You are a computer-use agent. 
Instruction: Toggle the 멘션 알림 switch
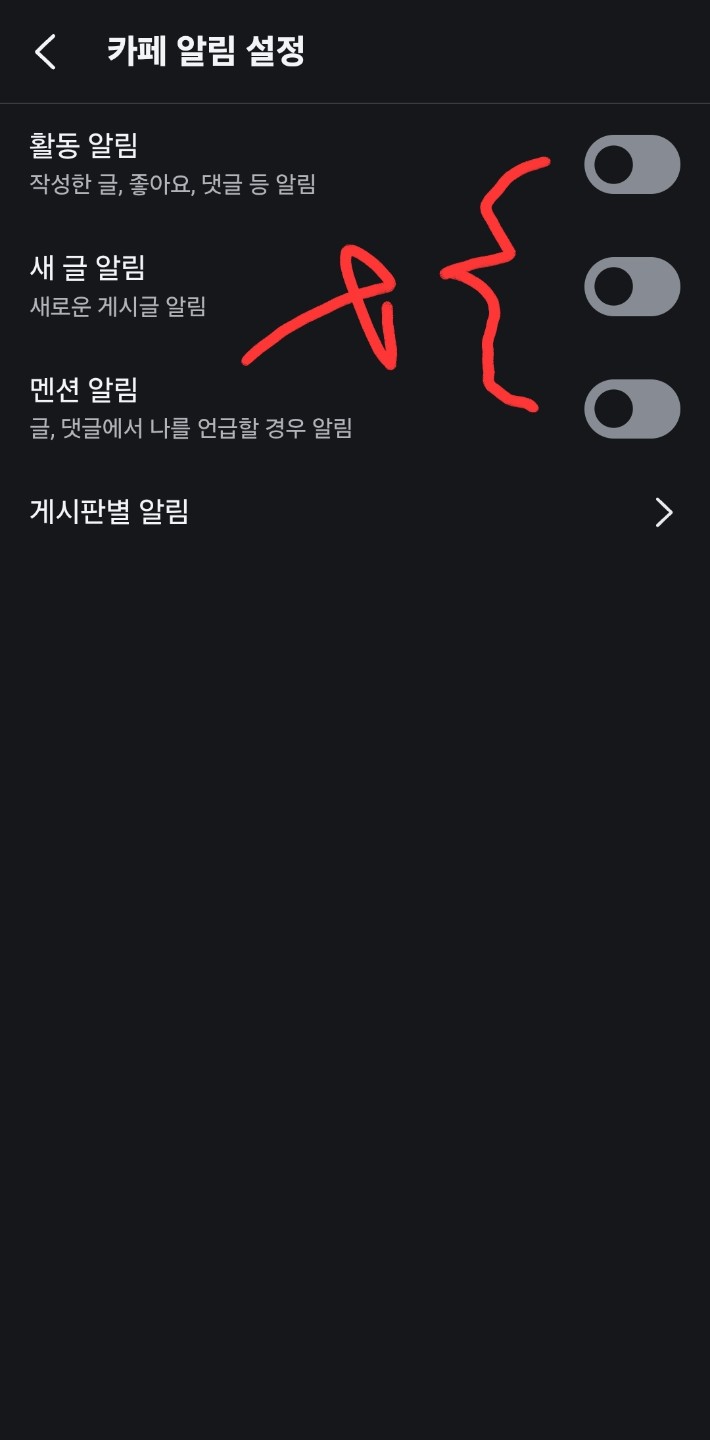pos(631,408)
